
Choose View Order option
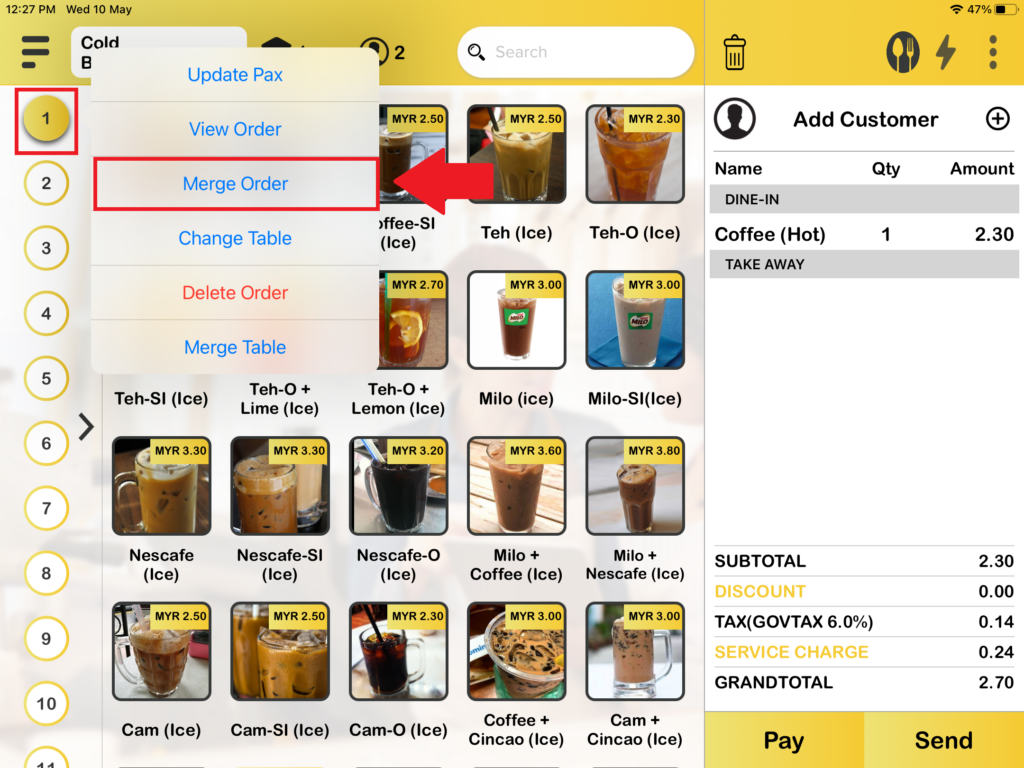pyautogui.click(x=235, y=129)
